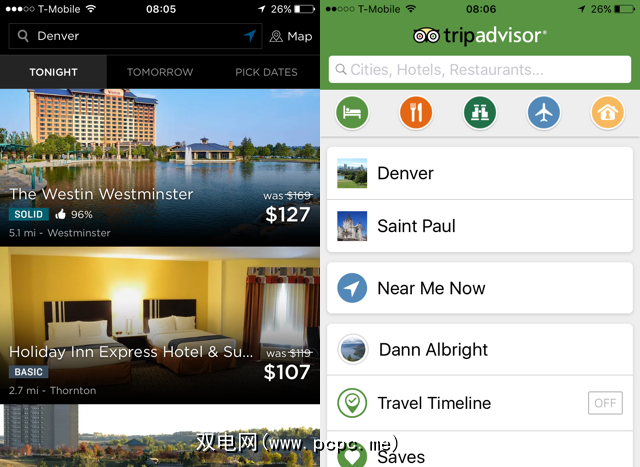Choose the Pick Dates tab
The height and width of the screenshot is (467, 640).
266,72
